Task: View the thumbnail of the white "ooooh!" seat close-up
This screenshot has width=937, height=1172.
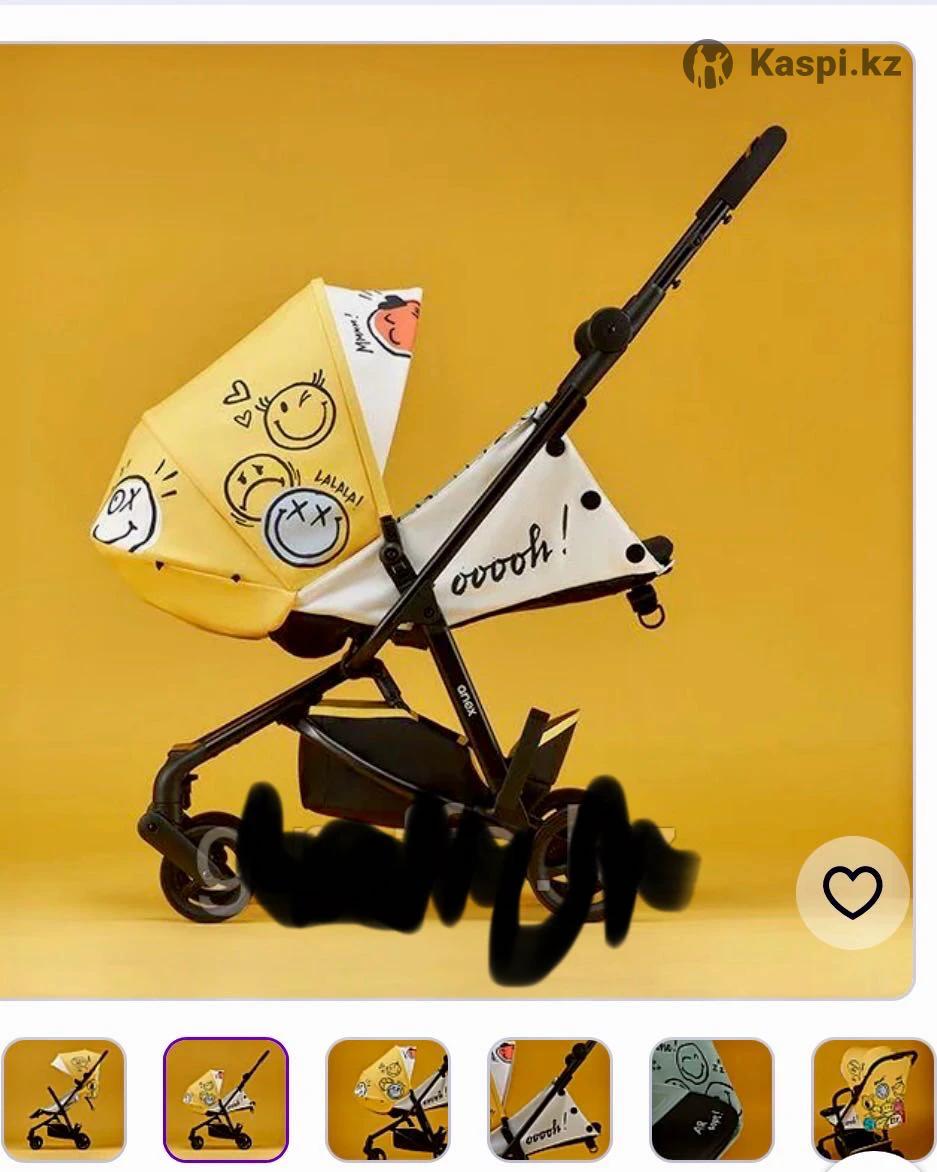Action: tap(550, 1099)
